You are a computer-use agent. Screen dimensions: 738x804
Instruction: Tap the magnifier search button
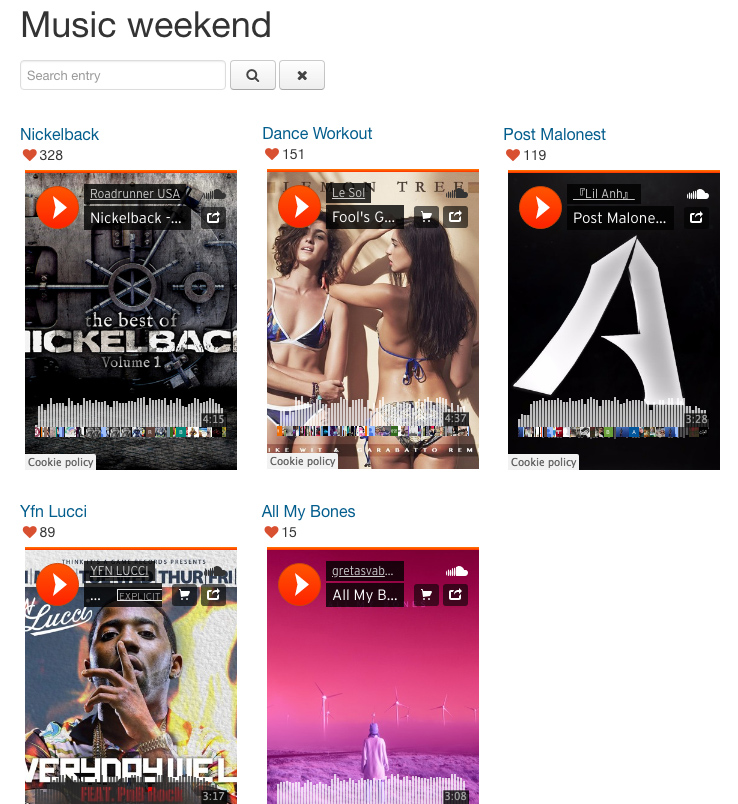pyautogui.click(x=253, y=75)
